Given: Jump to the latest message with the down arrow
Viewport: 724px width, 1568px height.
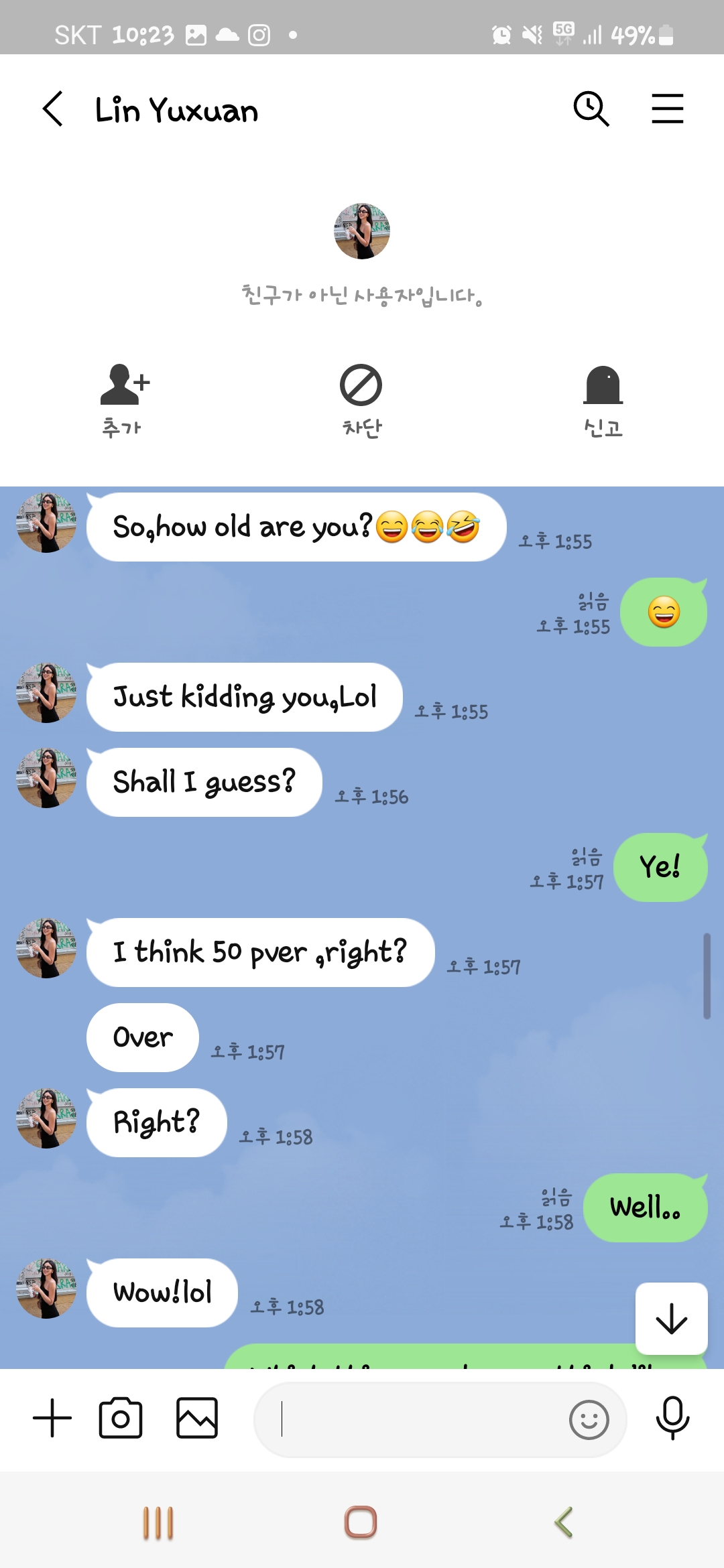Looking at the screenshot, I should [671, 1319].
